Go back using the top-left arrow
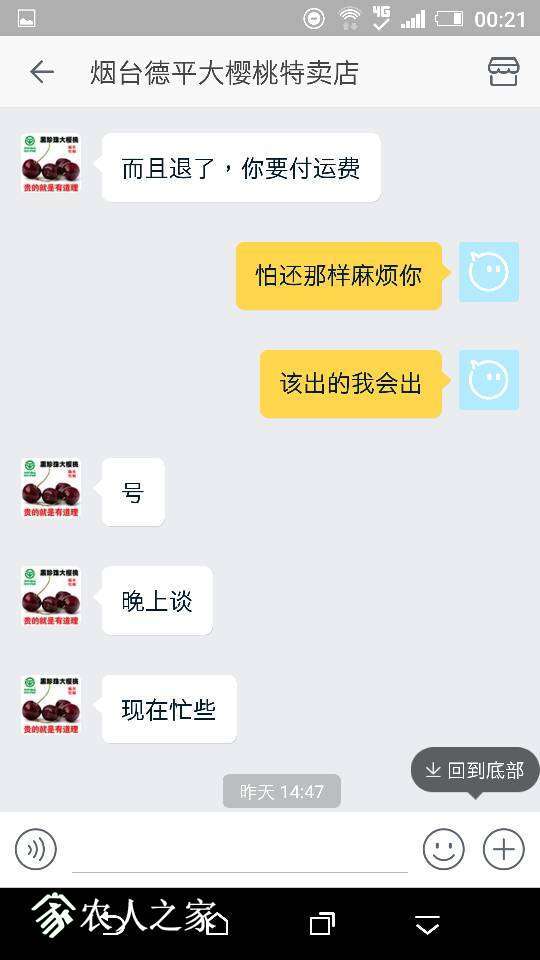The width and height of the screenshot is (540, 960). (42, 72)
